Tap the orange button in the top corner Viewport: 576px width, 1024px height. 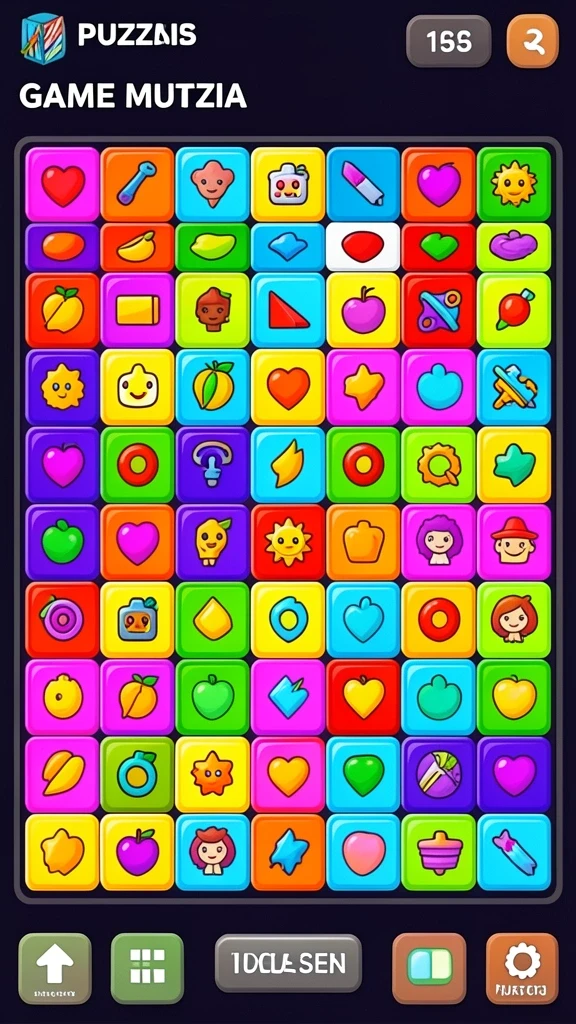(x=533, y=41)
